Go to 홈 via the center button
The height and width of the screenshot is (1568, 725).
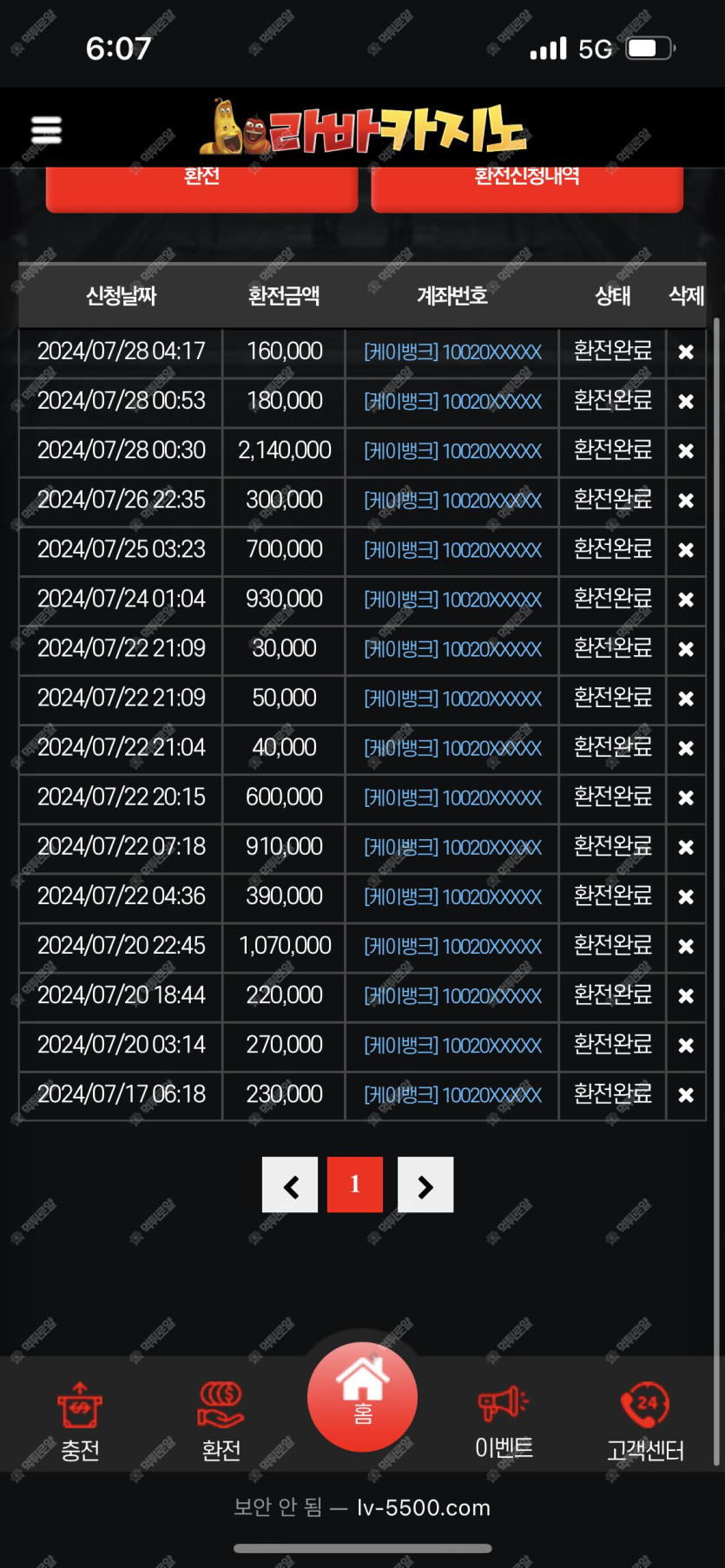(362, 1397)
